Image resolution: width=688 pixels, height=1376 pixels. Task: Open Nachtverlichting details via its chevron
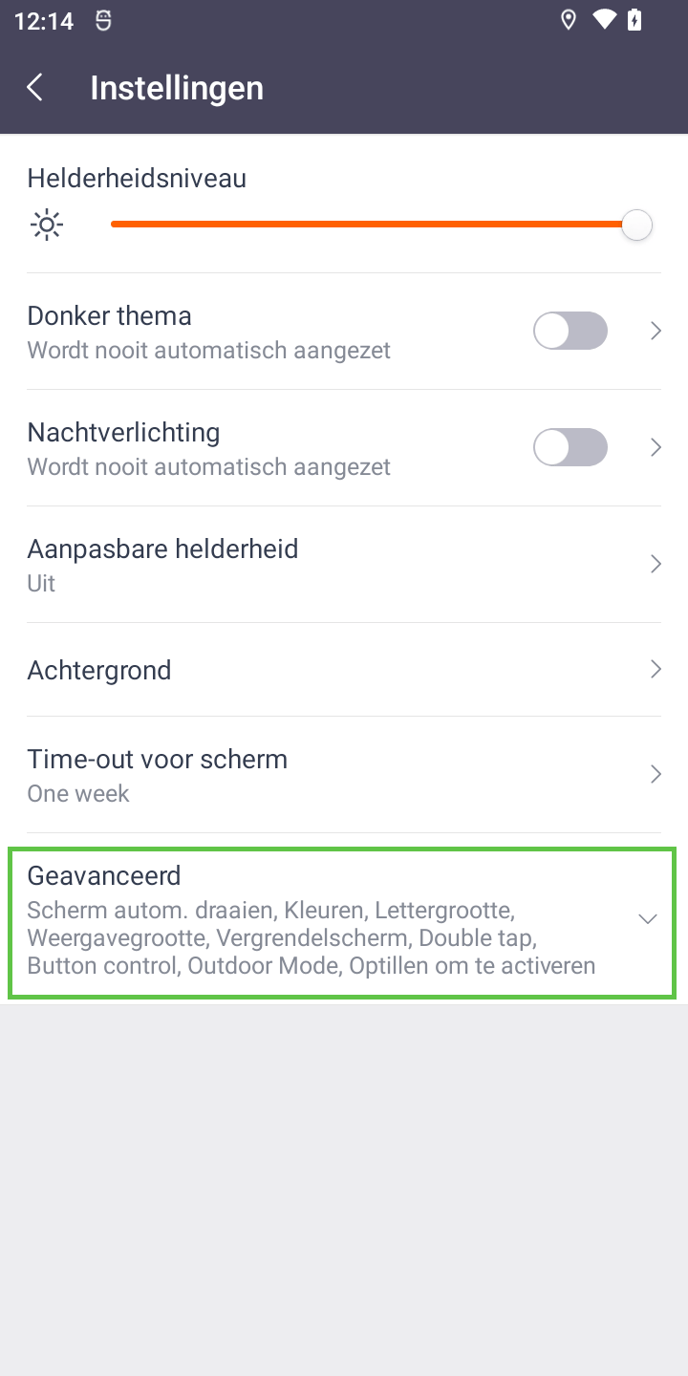656,447
